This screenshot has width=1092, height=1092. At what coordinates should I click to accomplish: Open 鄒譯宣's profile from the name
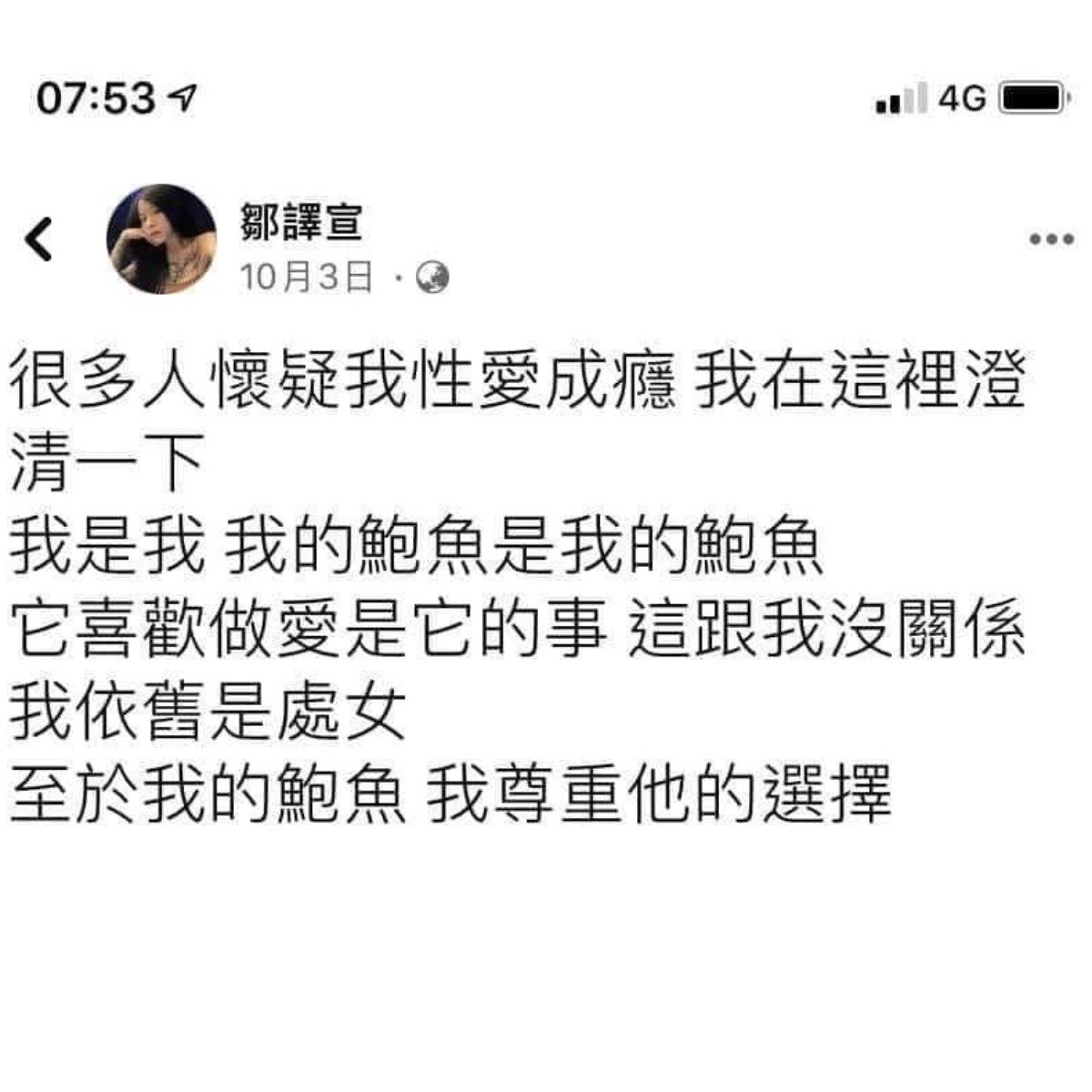[x=301, y=221]
